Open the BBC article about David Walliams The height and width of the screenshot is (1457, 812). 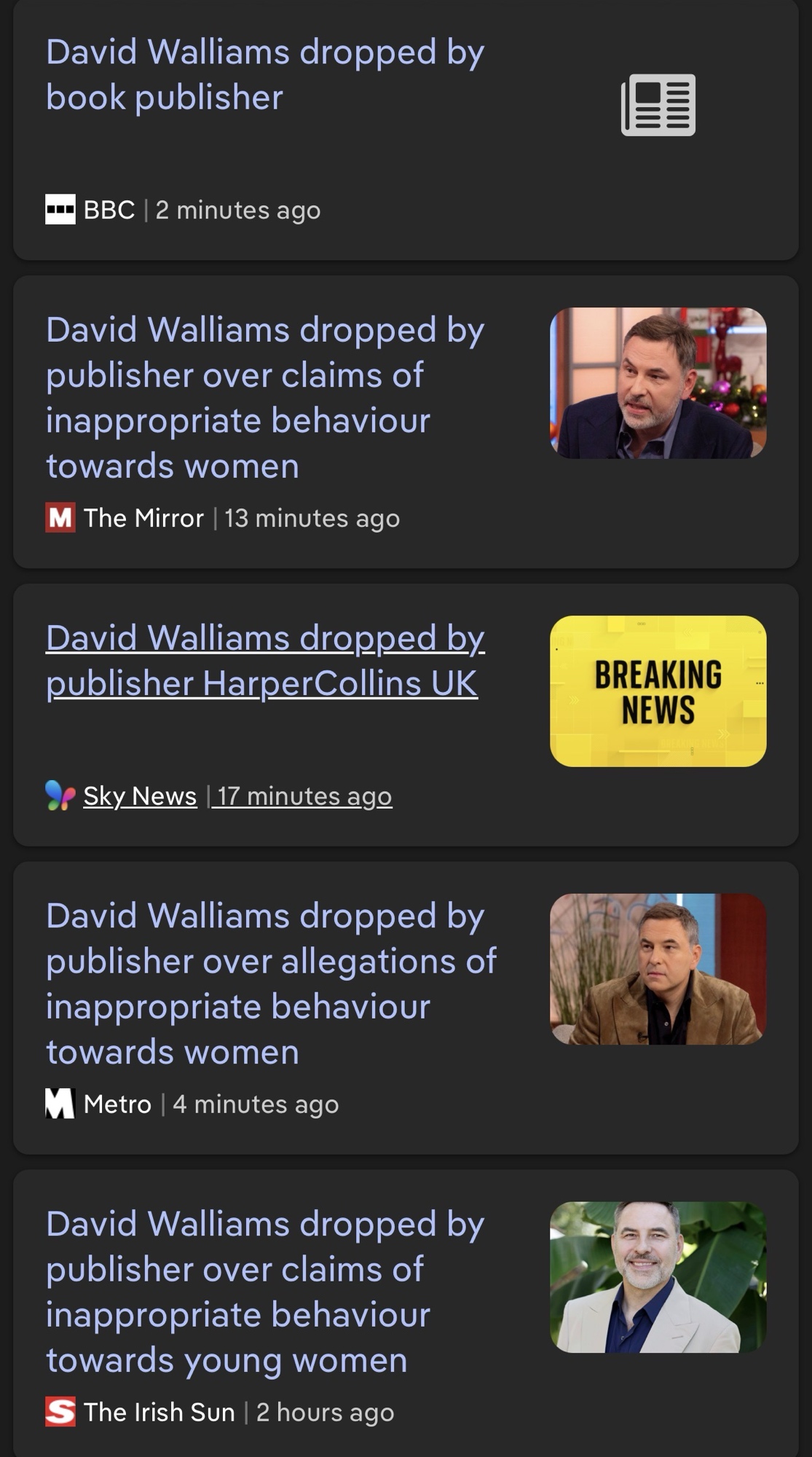click(264, 75)
